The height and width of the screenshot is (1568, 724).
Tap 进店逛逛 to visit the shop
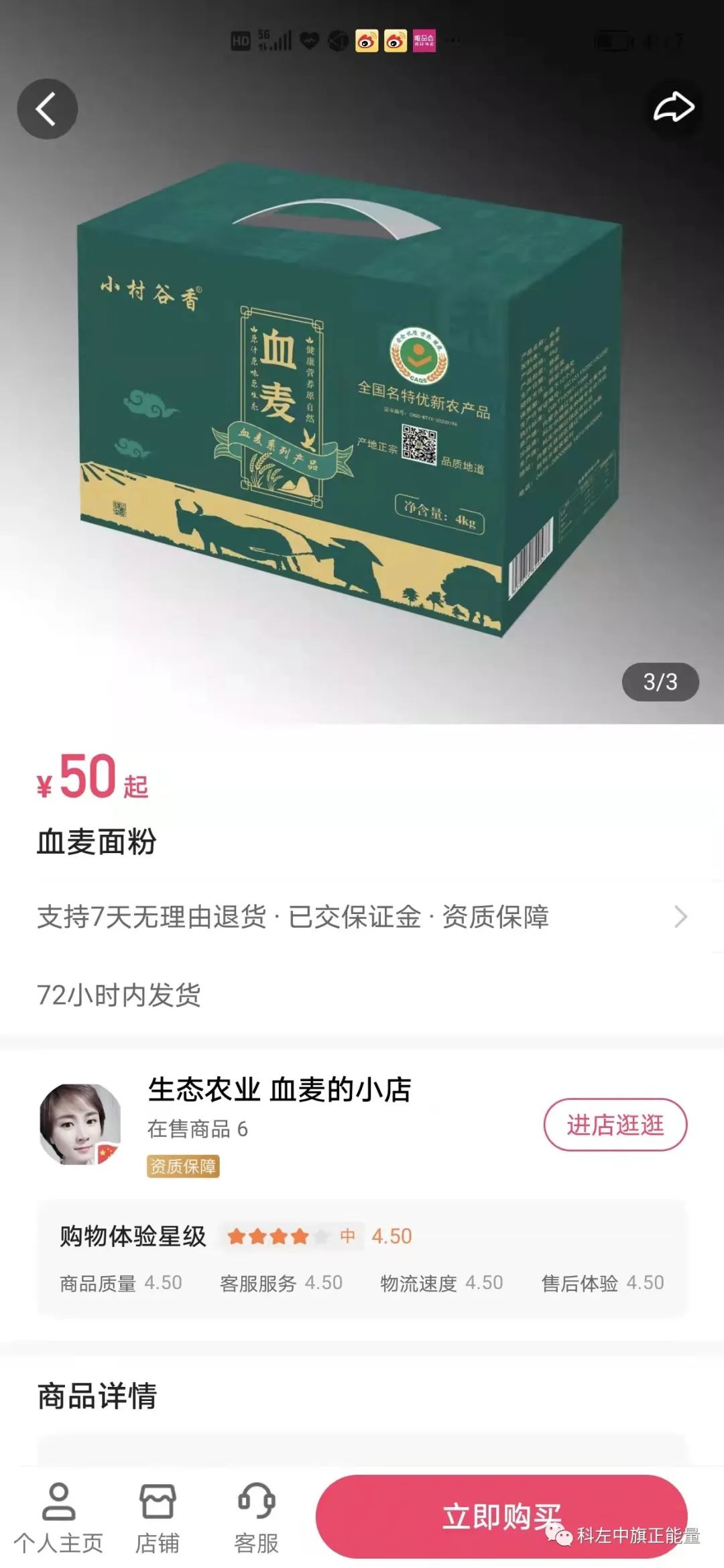[x=615, y=1125]
